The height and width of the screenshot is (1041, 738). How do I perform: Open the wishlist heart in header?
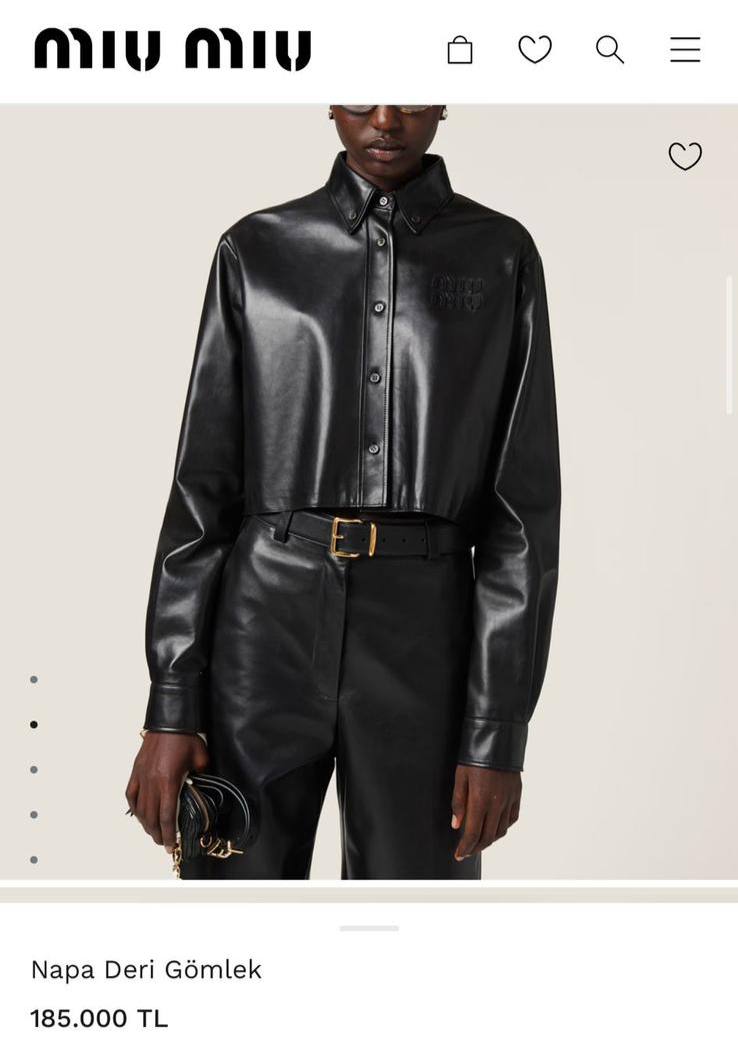(x=535, y=49)
